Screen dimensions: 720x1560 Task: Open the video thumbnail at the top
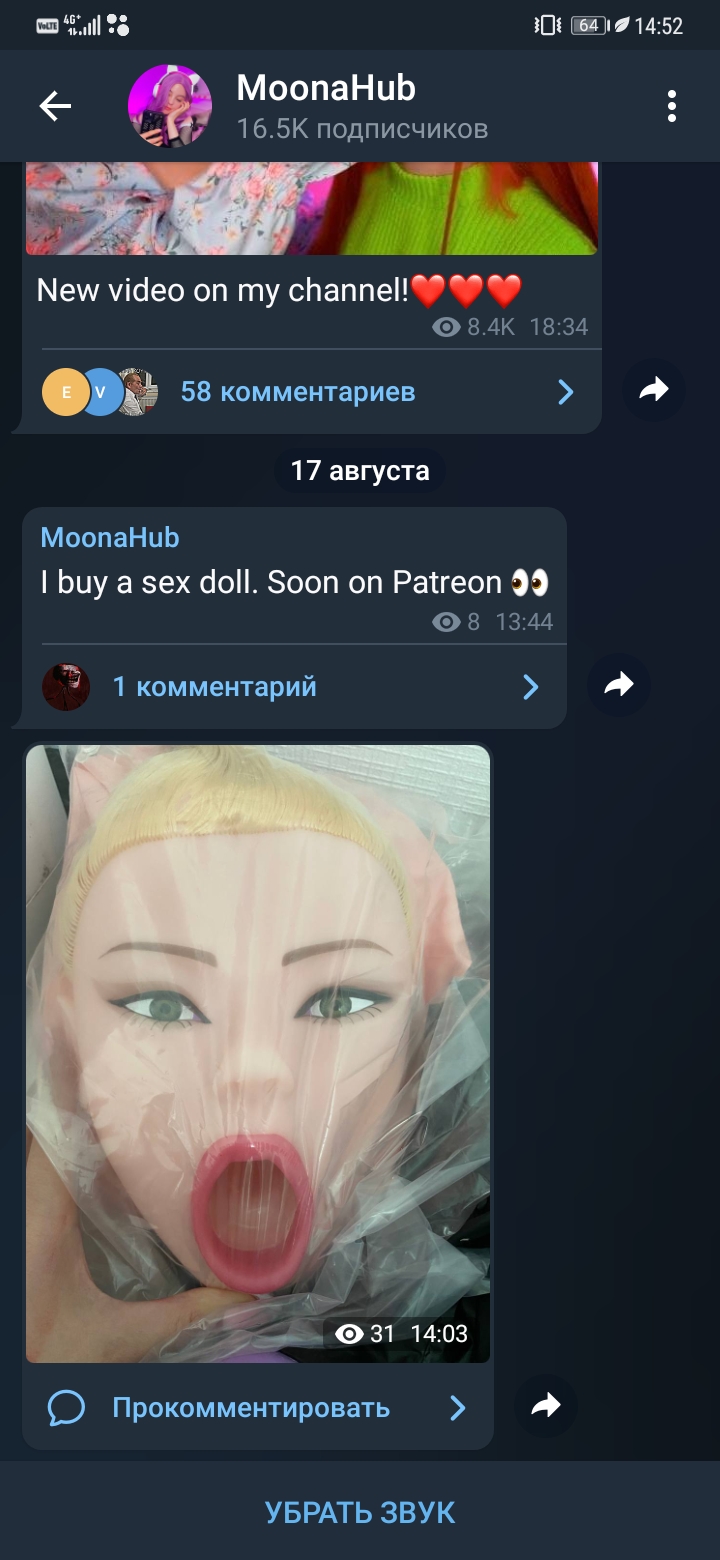(x=312, y=208)
